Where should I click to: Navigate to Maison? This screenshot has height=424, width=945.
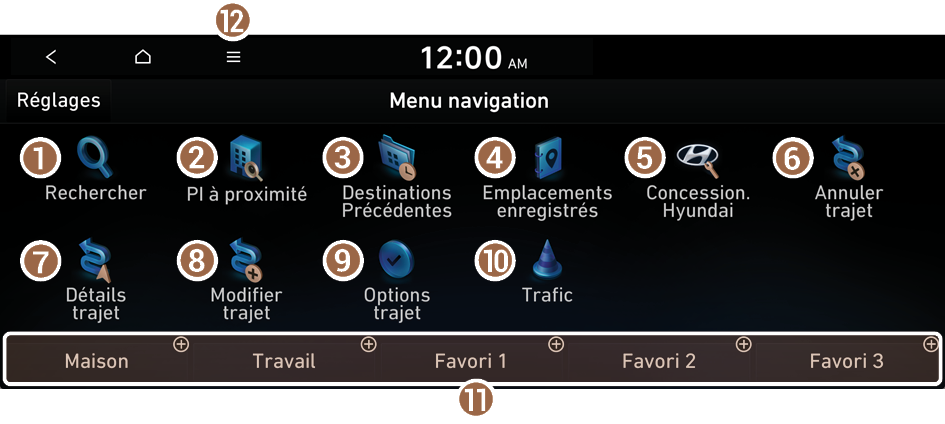97,361
